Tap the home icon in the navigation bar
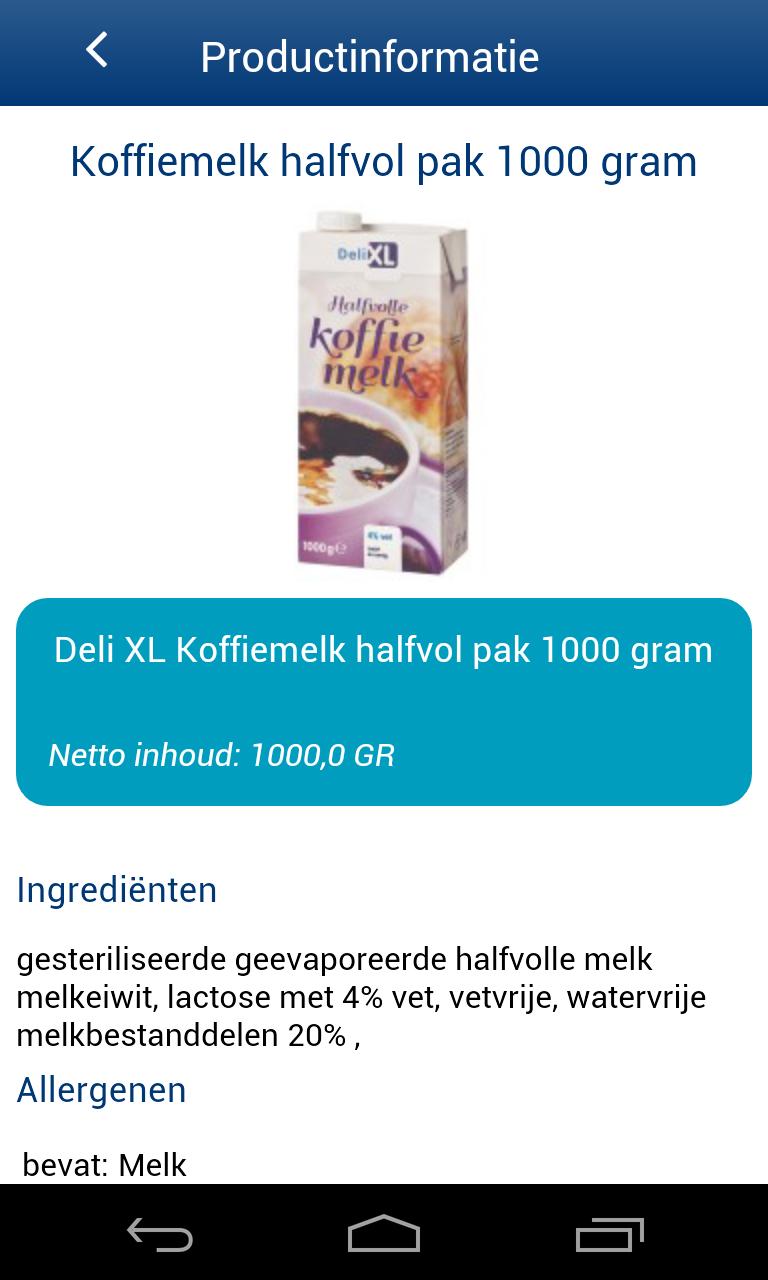This screenshot has width=768, height=1280. point(384,1237)
